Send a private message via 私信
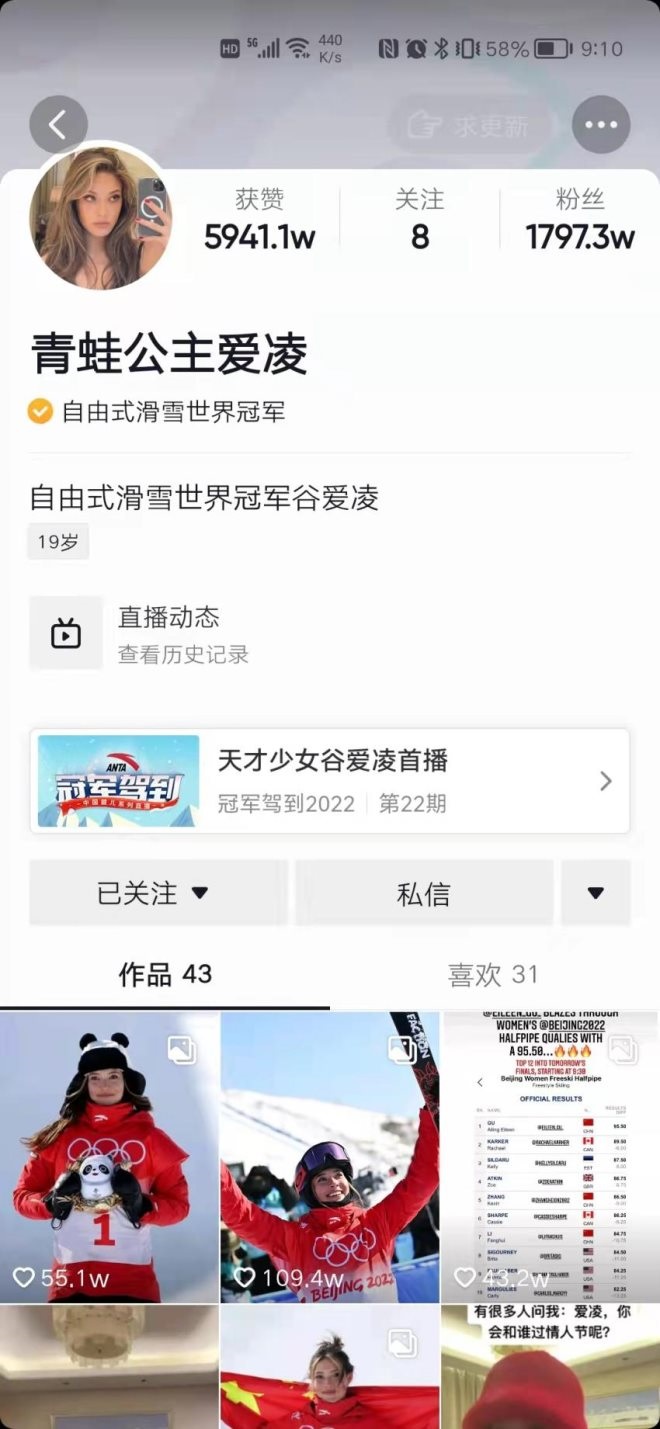This screenshot has width=660, height=1429. coord(424,892)
